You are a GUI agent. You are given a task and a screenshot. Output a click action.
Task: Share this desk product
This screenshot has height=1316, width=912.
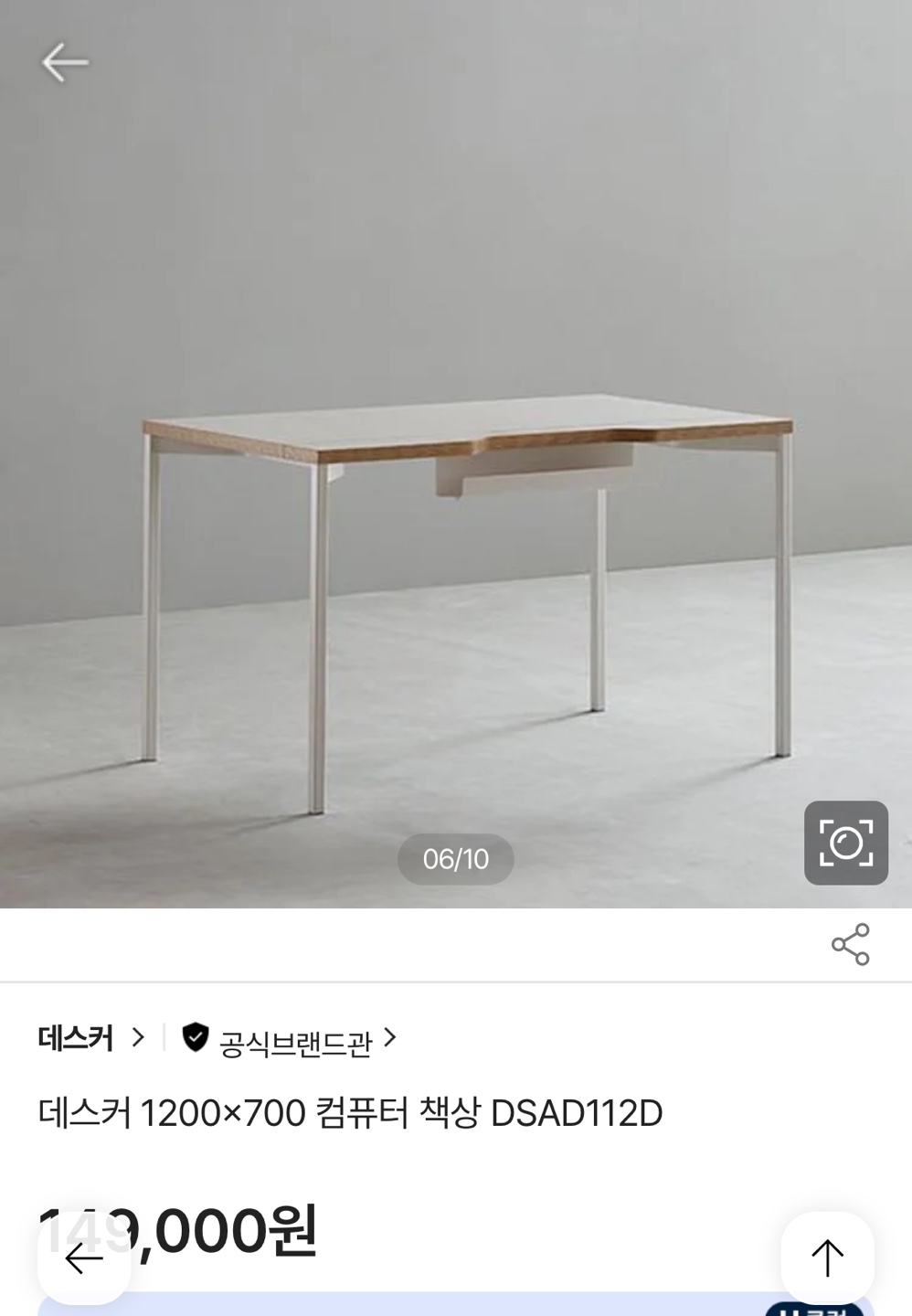(850, 944)
